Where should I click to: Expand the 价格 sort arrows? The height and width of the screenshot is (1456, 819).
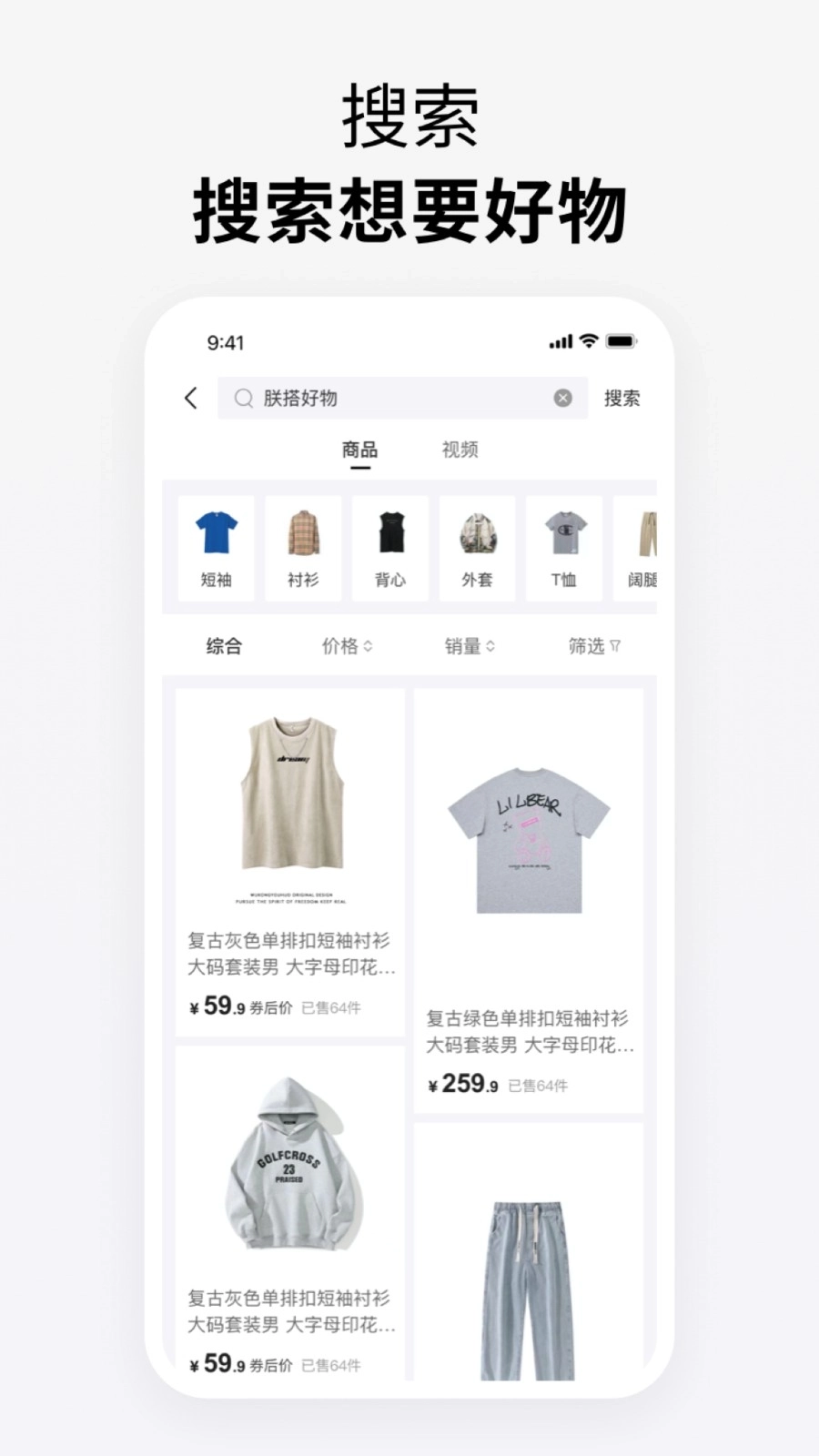coord(368,646)
